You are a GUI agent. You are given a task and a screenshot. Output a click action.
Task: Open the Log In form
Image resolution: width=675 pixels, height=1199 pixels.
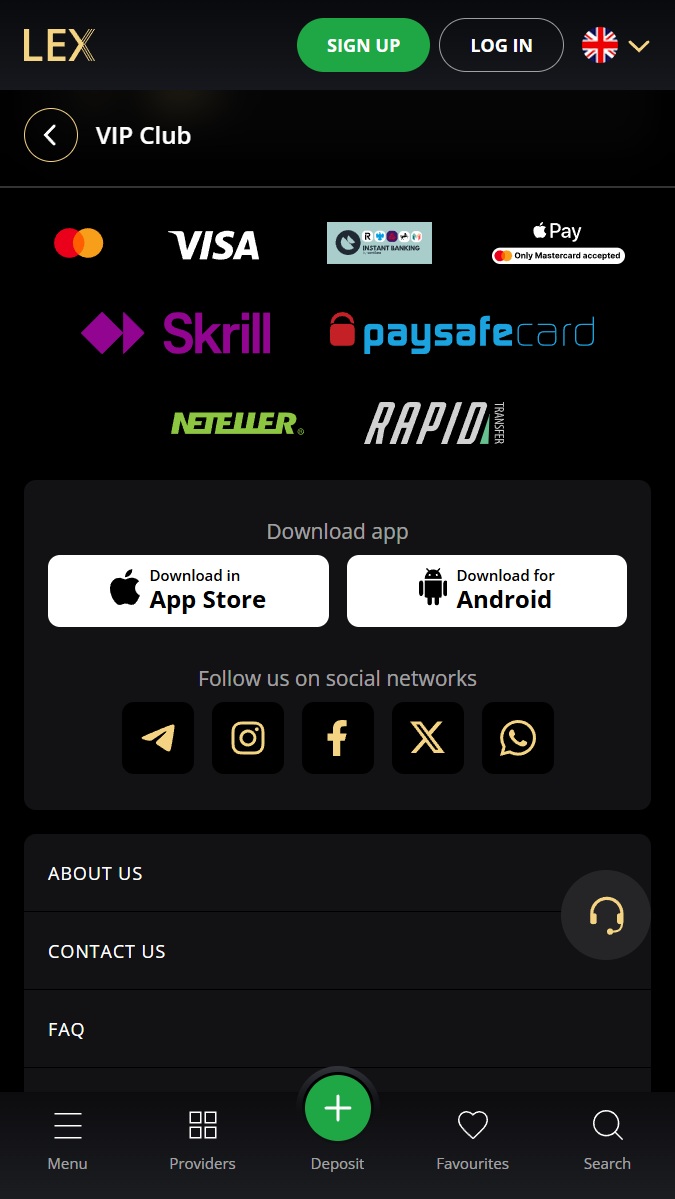[x=501, y=45]
